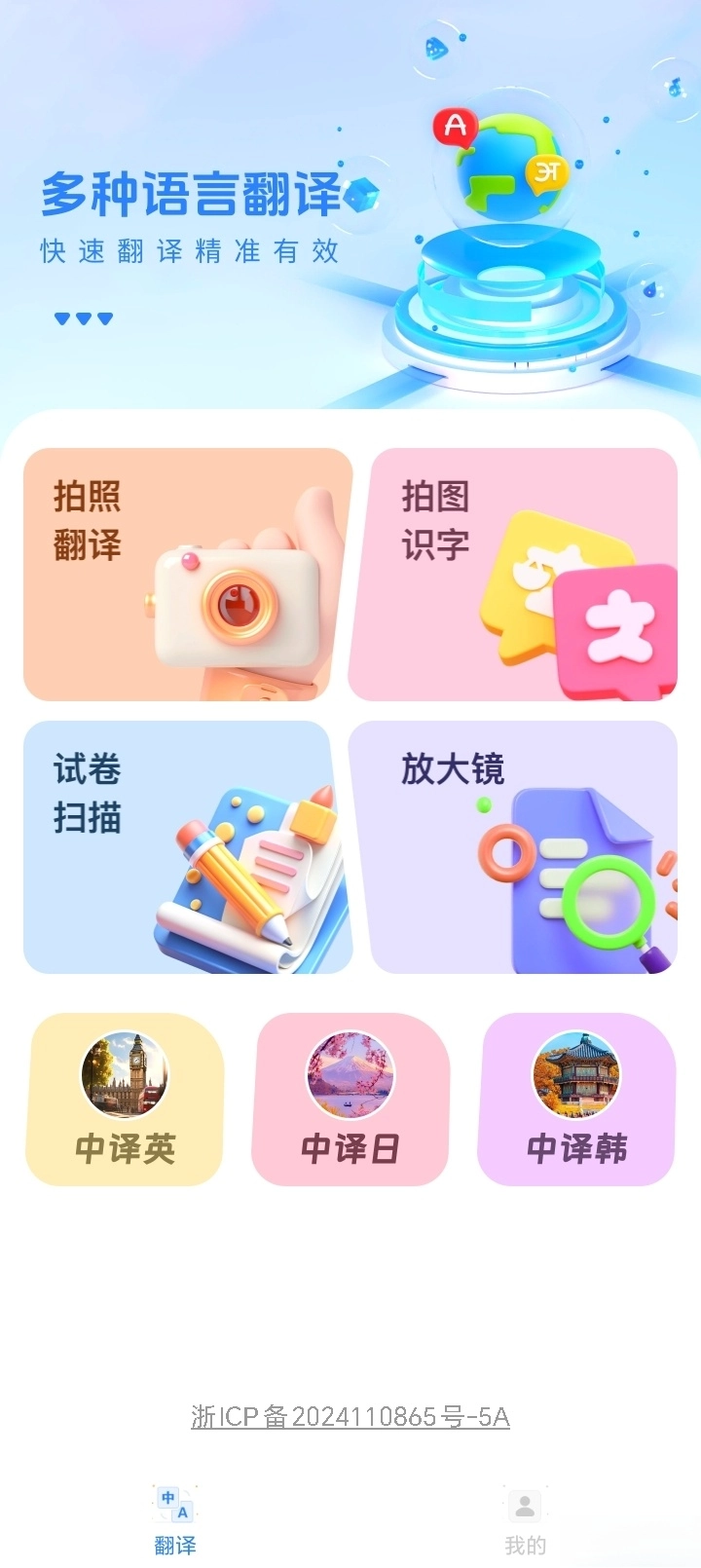
Task: Open the 浙ICP备 registration link
Action: [x=350, y=1418]
